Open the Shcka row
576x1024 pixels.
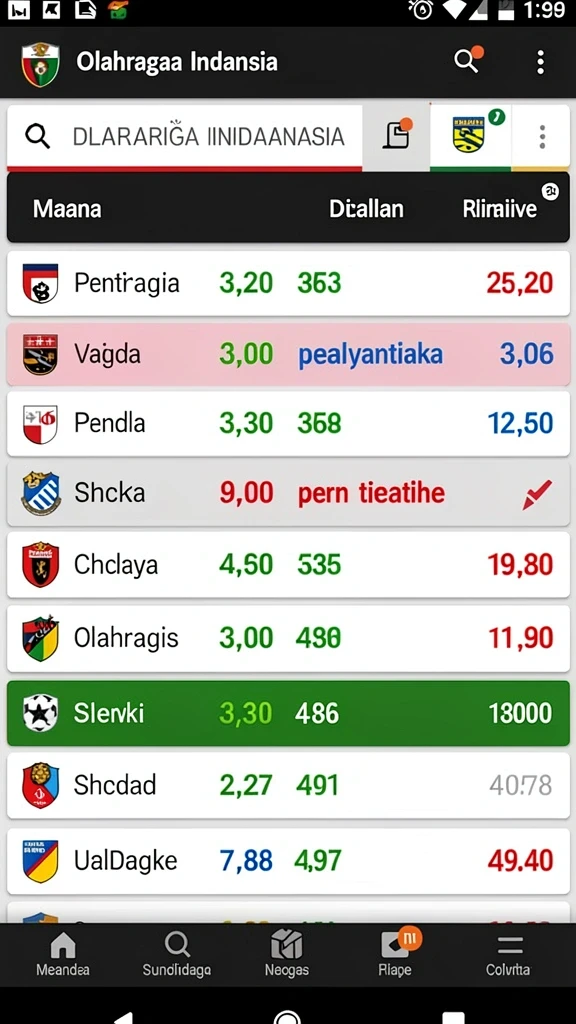[288, 493]
